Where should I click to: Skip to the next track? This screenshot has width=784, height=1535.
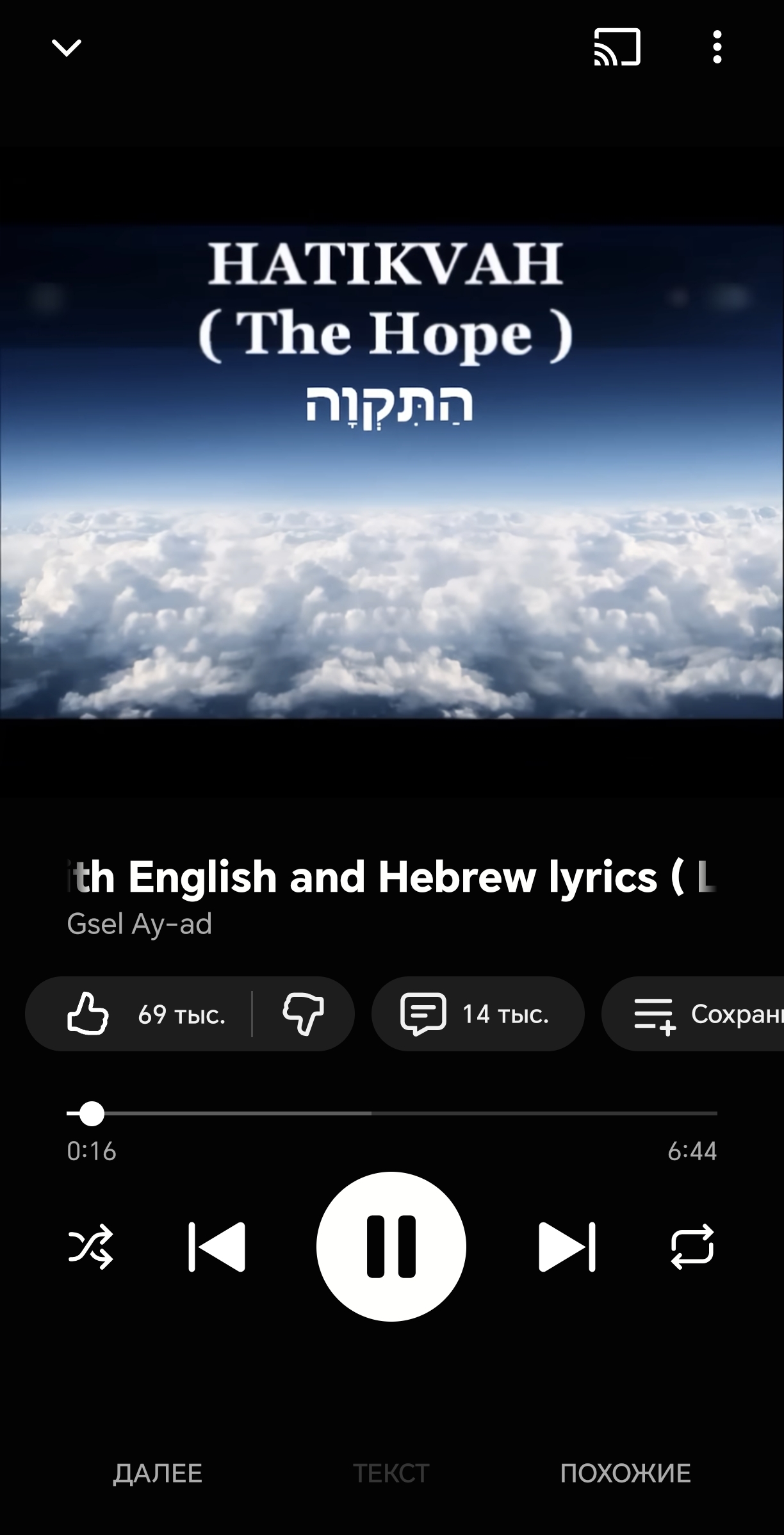566,1246
